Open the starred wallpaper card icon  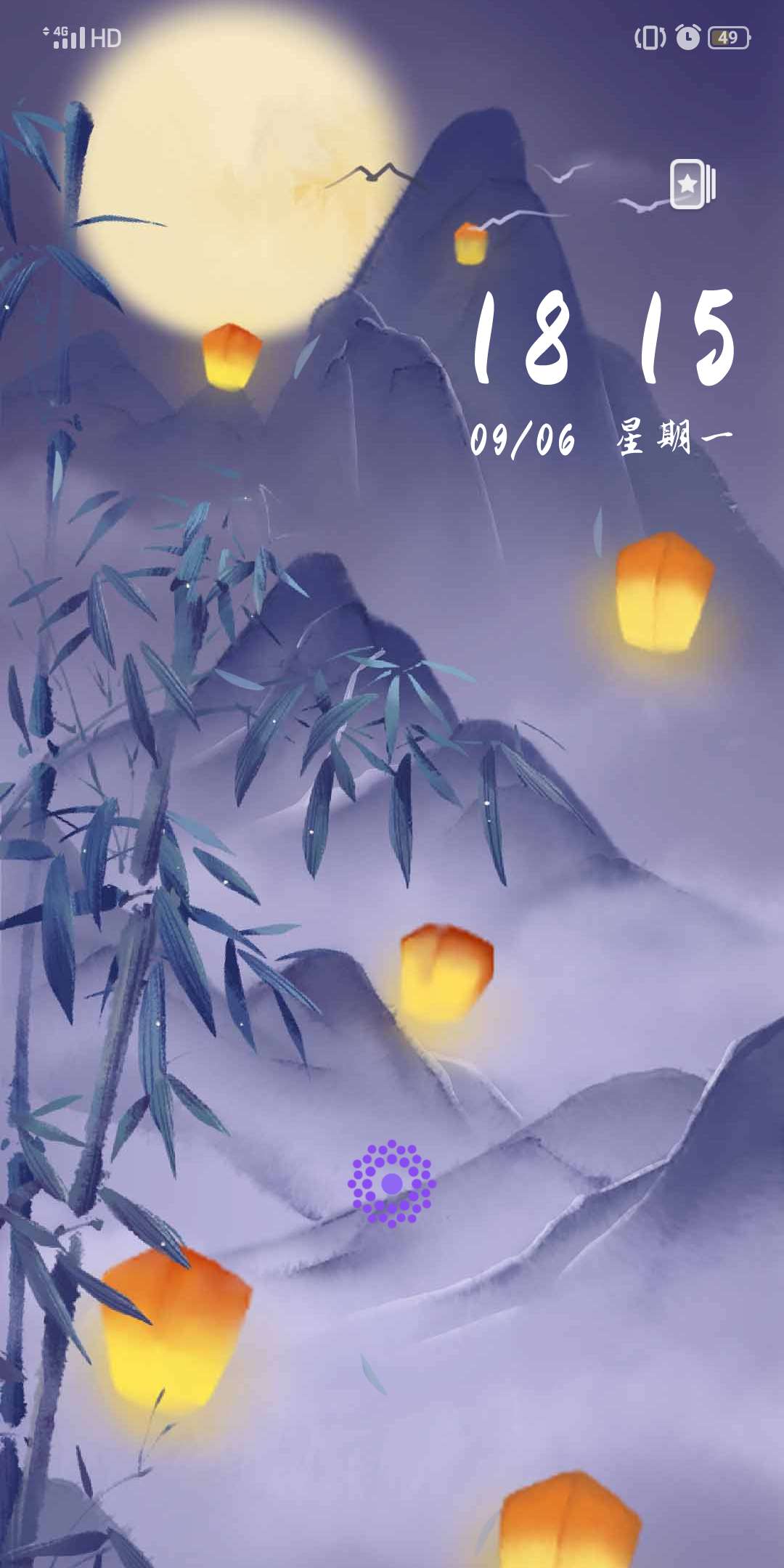tap(692, 184)
